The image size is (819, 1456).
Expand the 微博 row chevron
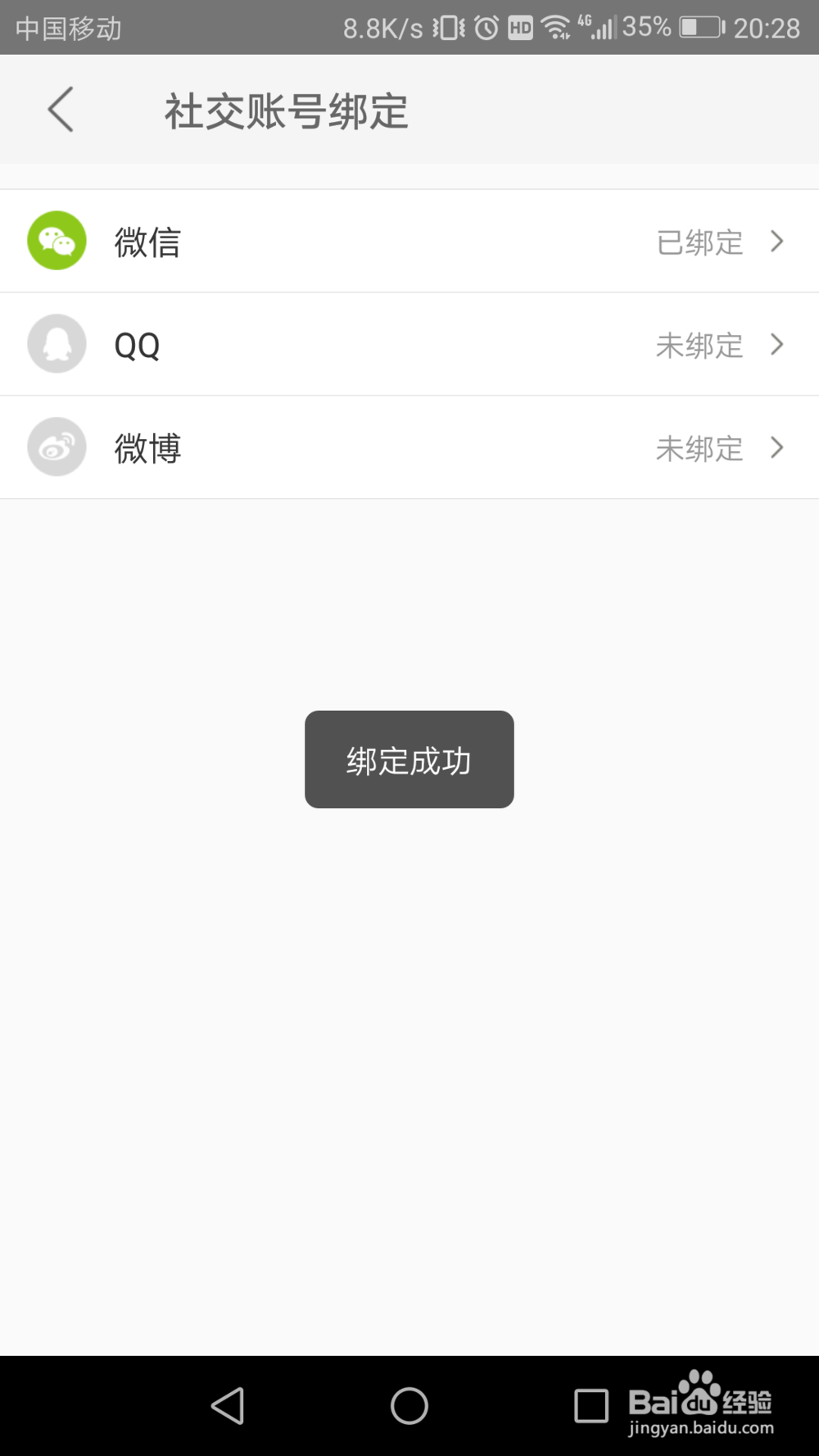(x=776, y=447)
